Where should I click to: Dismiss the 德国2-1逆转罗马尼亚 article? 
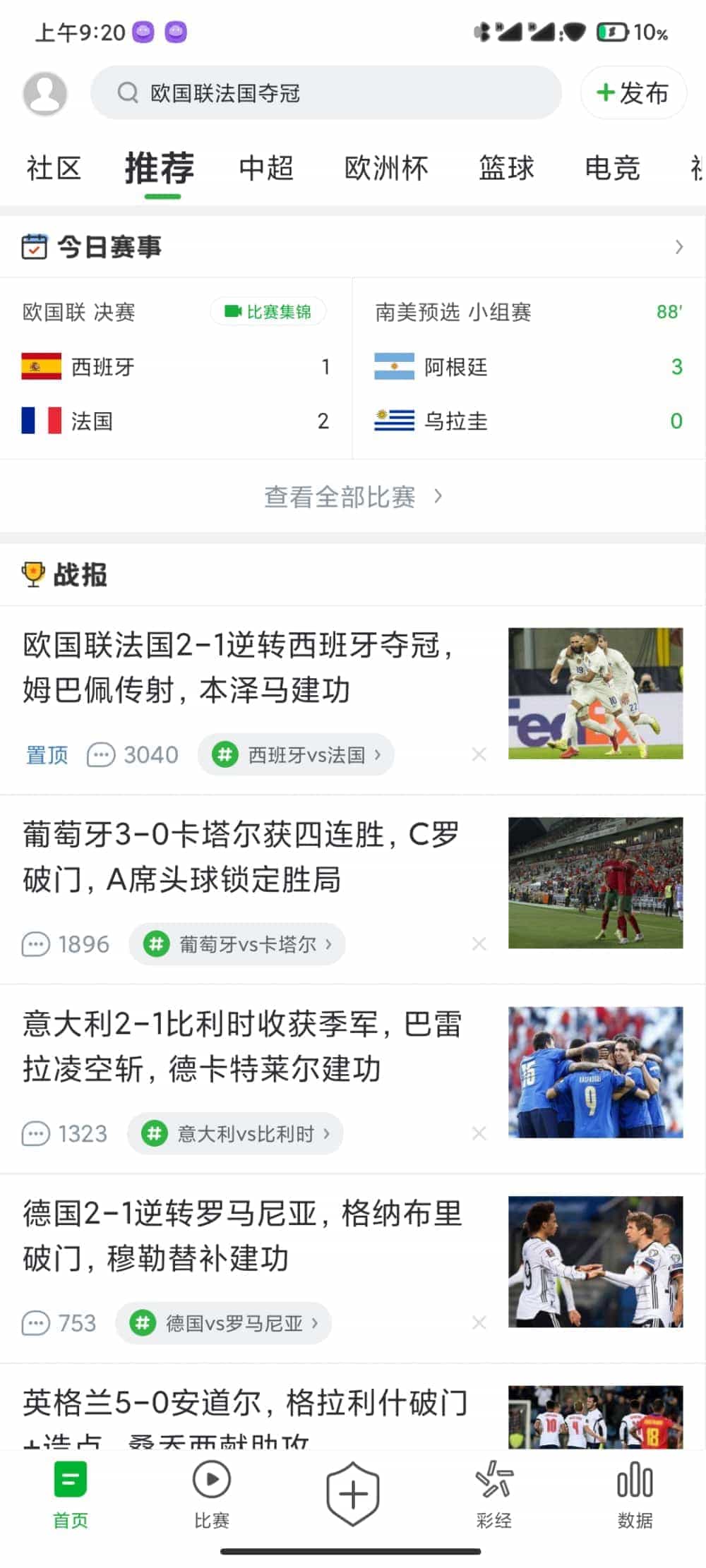479,1322
